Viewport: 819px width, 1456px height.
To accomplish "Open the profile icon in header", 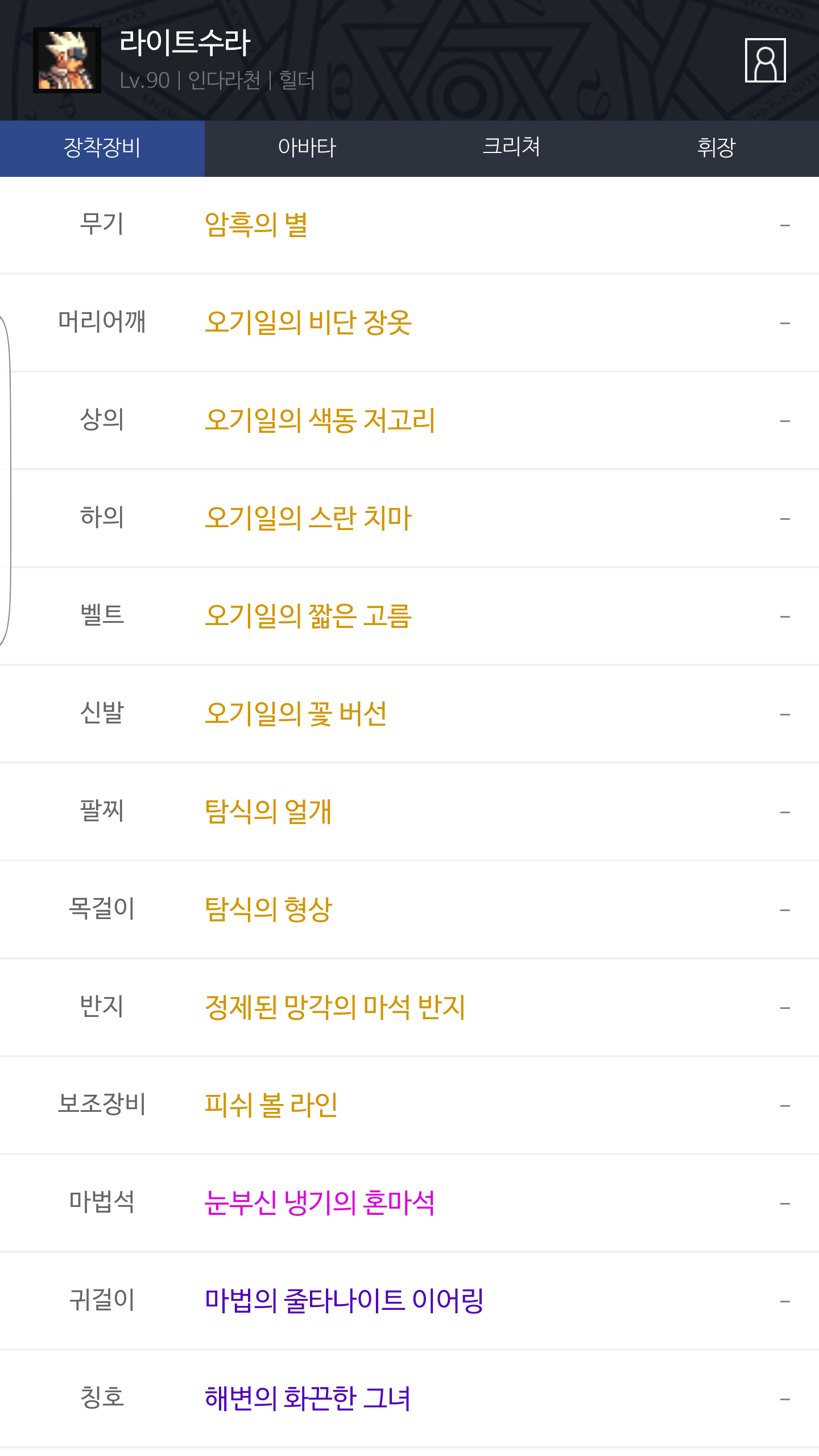I will point(765,60).
